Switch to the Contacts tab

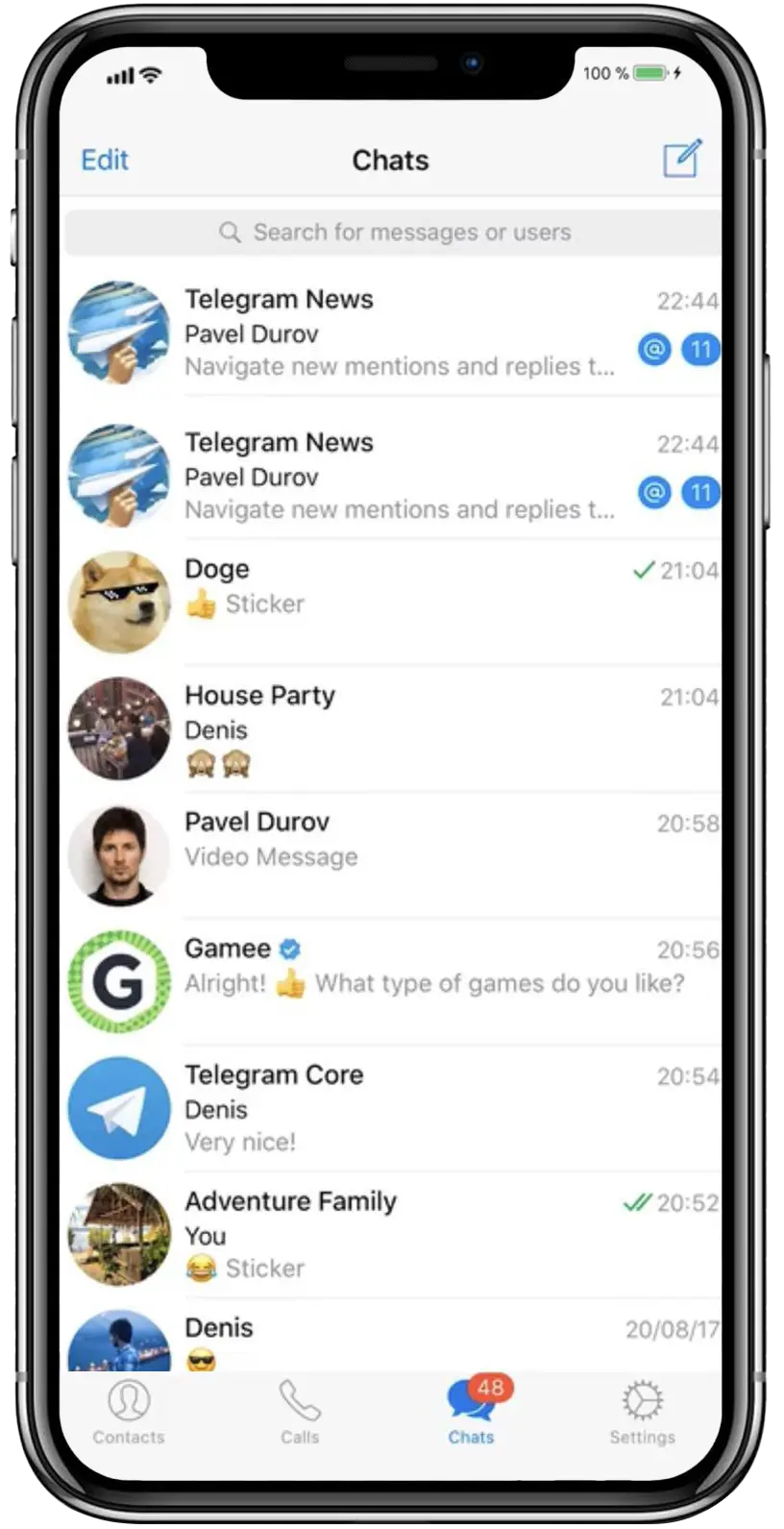[129, 1412]
